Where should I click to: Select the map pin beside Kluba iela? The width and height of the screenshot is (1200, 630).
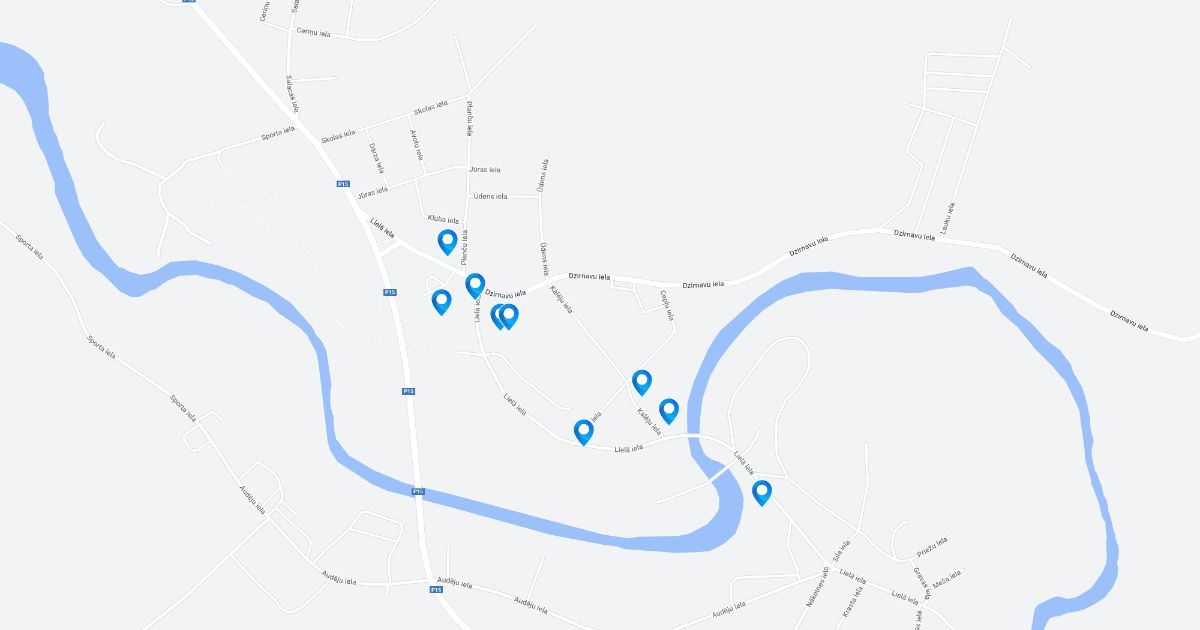(x=448, y=241)
